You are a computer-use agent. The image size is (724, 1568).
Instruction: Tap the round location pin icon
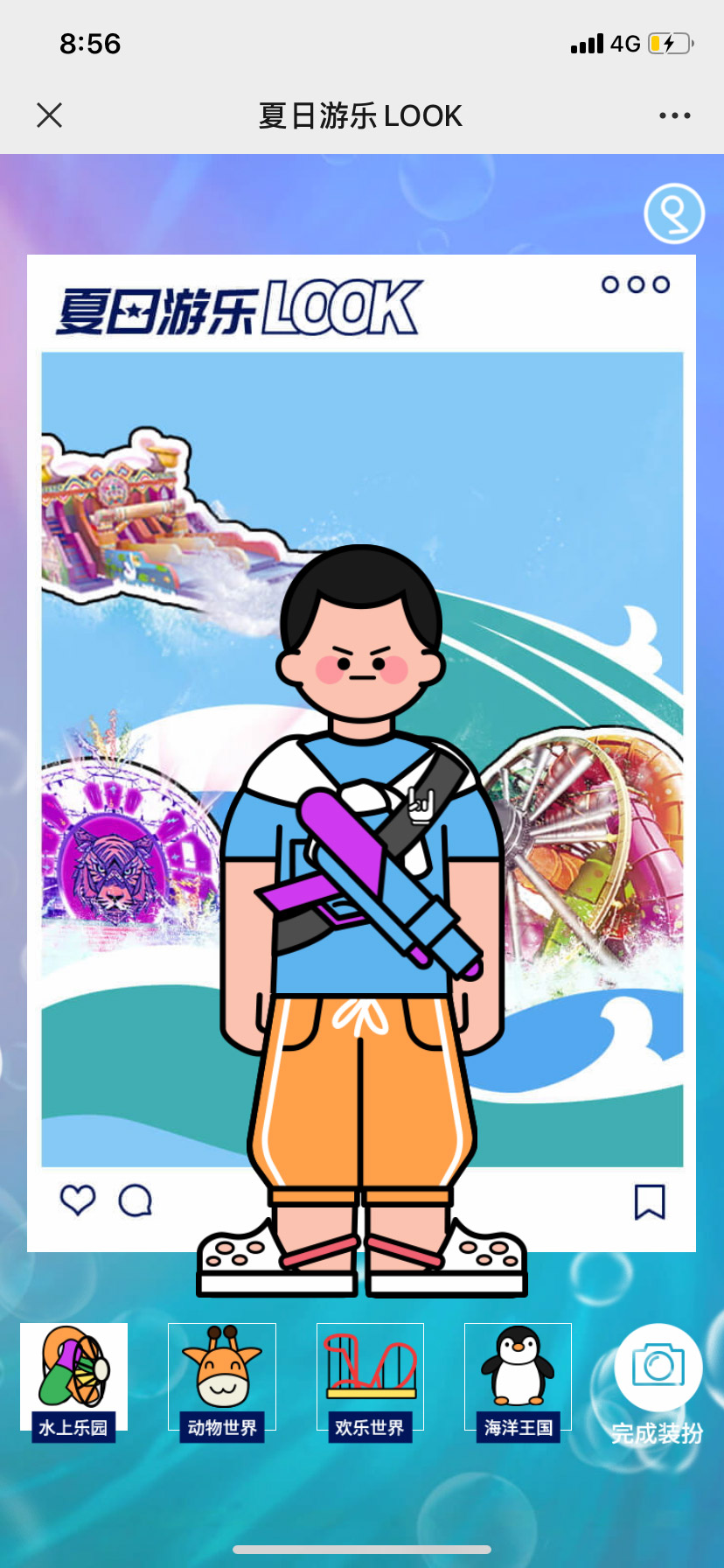tap(674, 213)
